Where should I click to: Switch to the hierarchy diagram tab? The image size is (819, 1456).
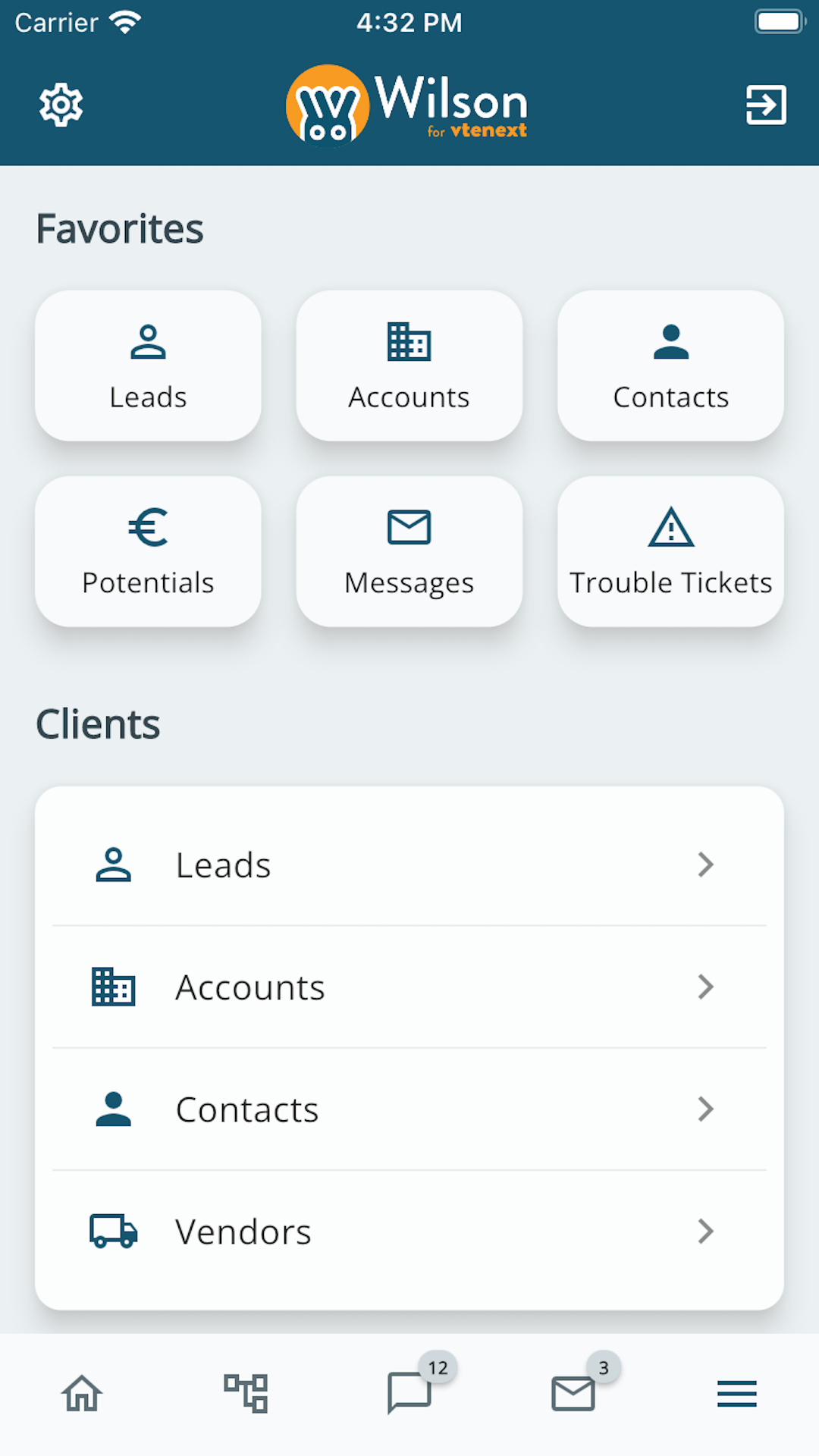(246, 1394)
